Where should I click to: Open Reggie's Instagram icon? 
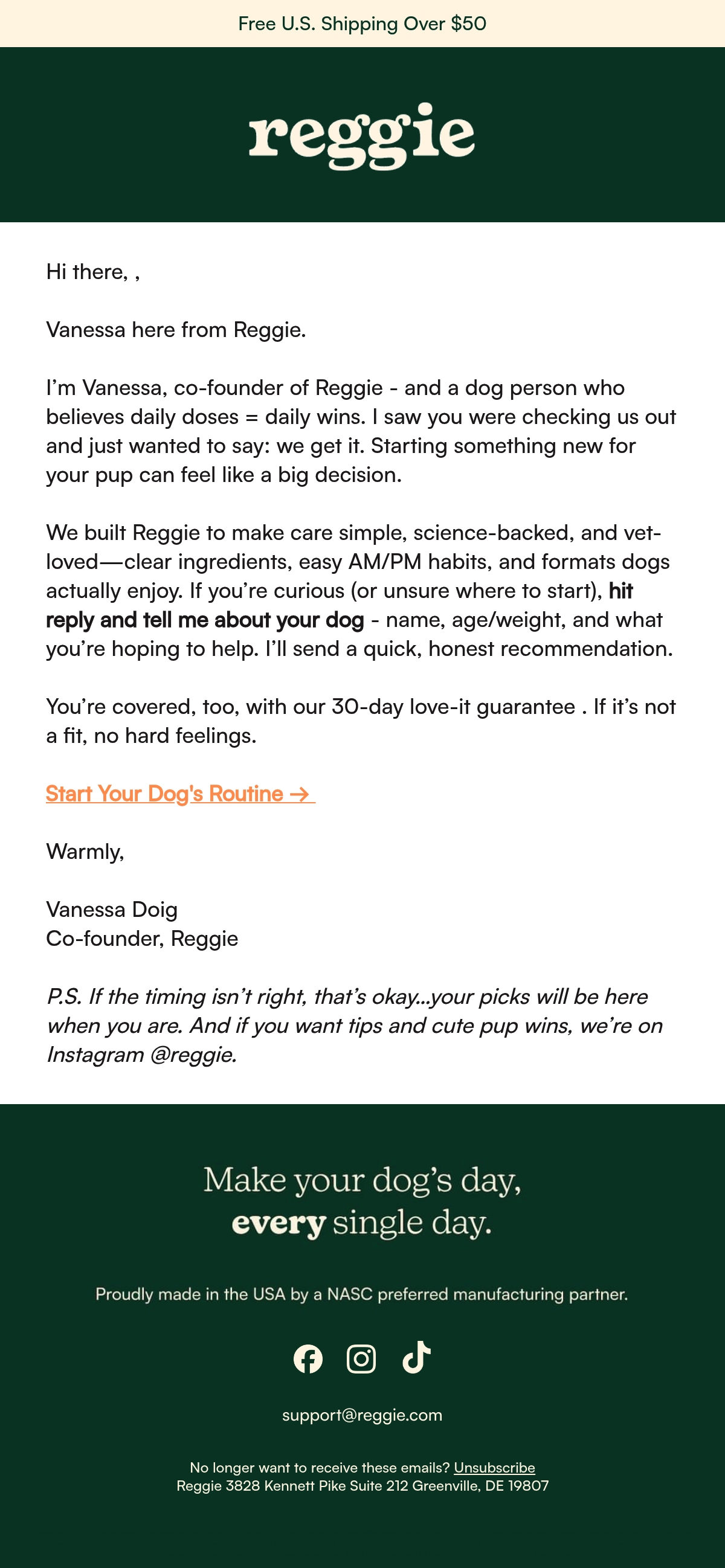(x=361, y=1358)
